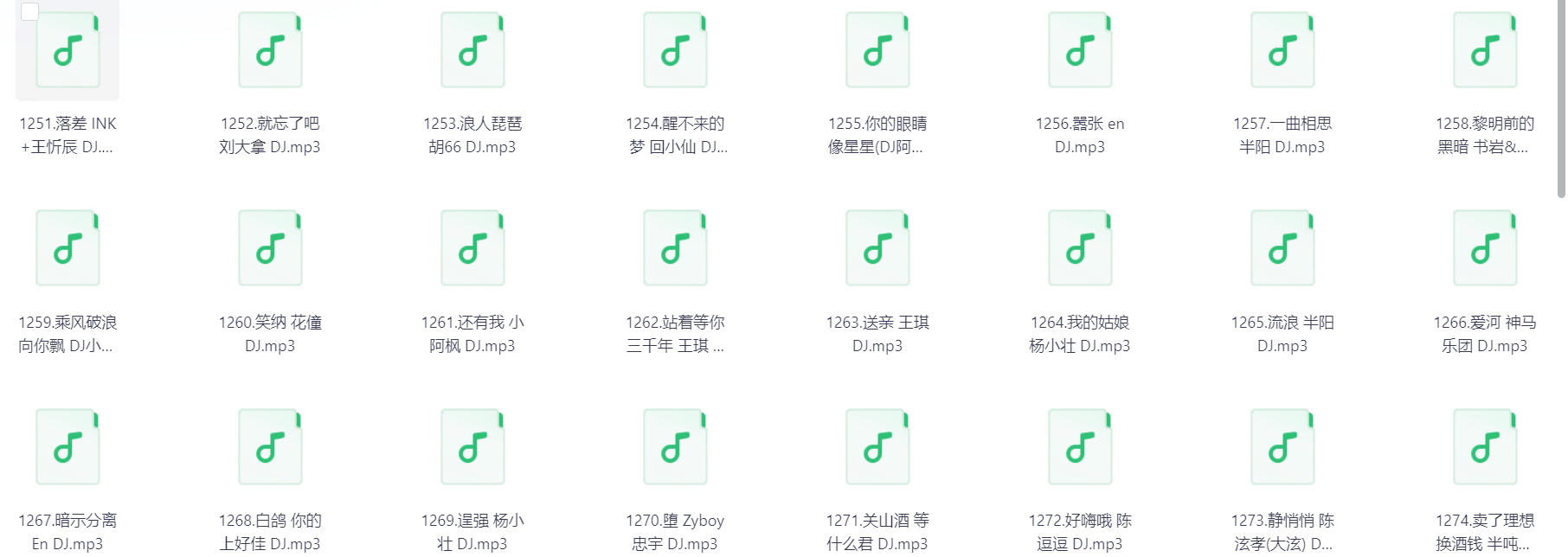Open 1272.好嗨哦 陈逗逗 DJ.mp3
Screen dimensions: 1568x557
coord(1080,448)
